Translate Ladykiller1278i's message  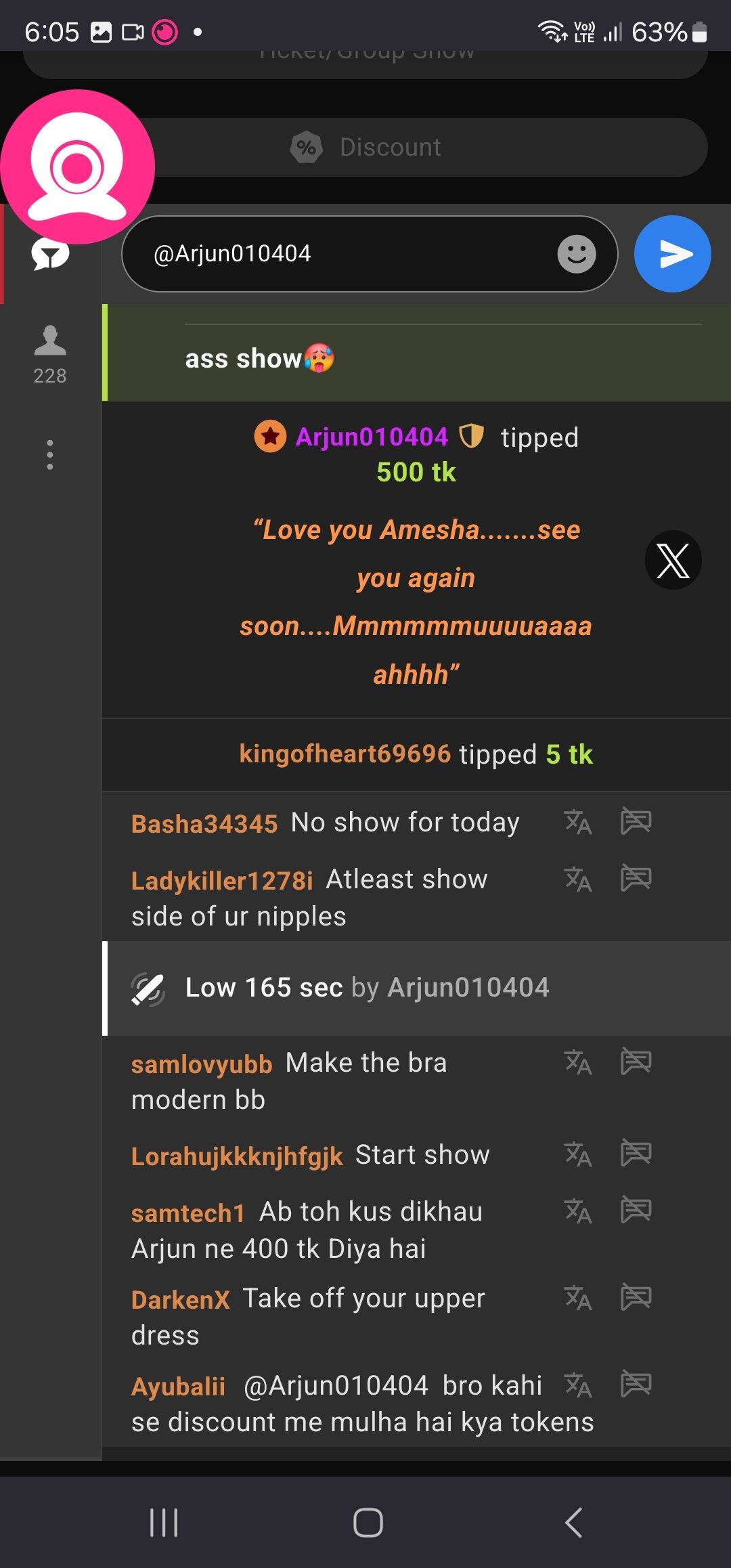[x=578, y=879]
